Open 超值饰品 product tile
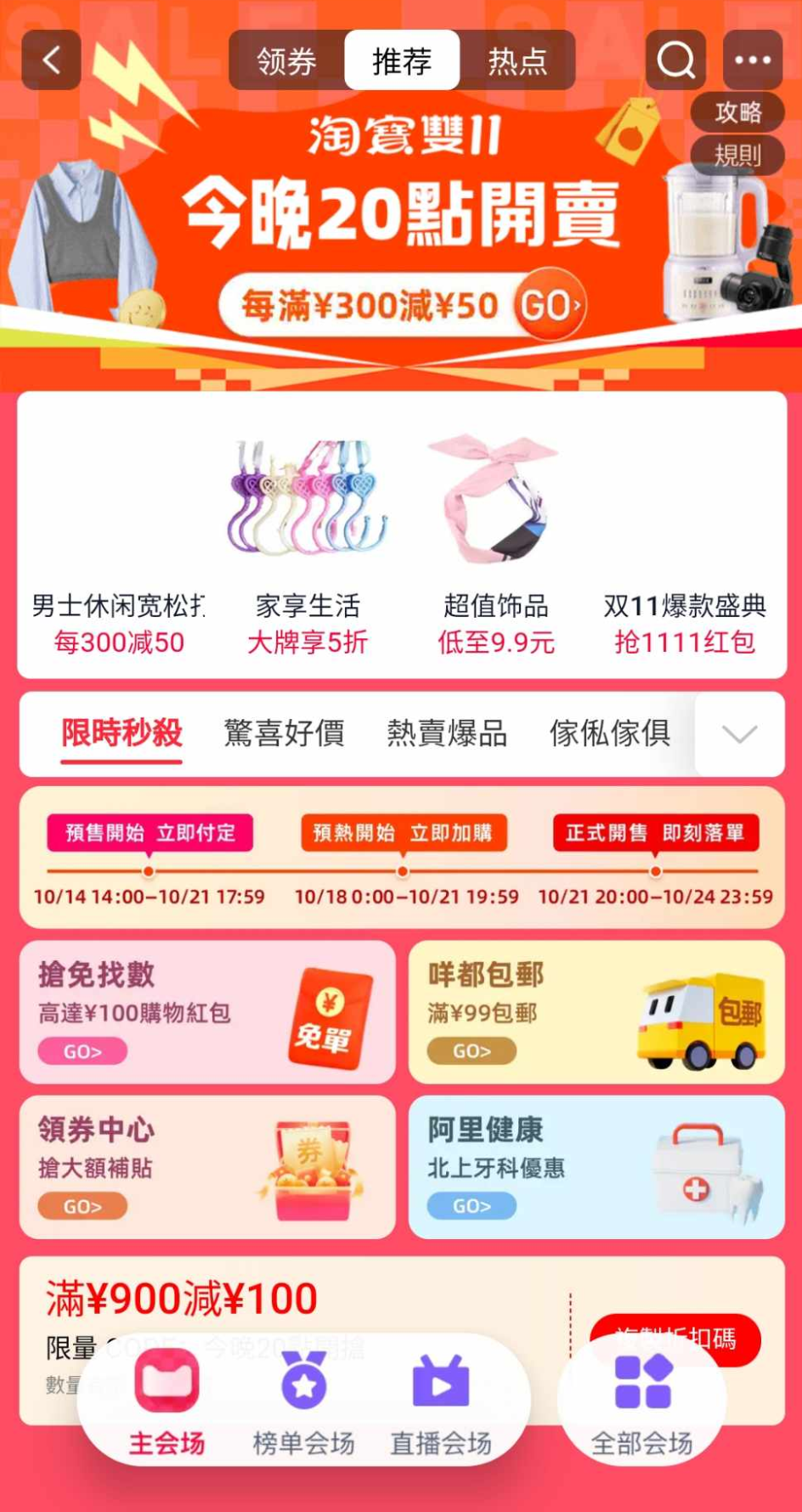 point(496,535)
